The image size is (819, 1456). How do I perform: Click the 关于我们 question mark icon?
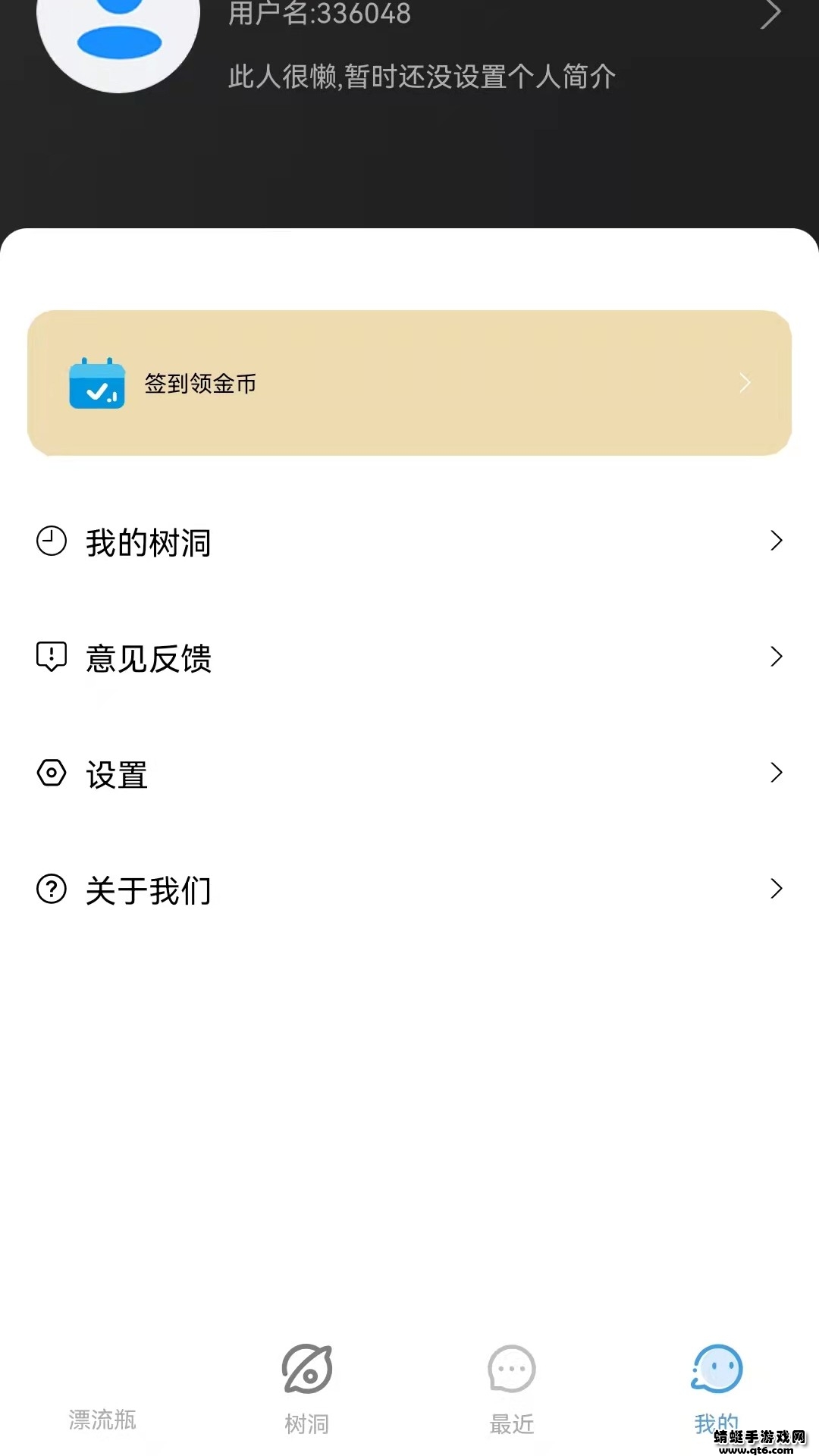point(50,889)
